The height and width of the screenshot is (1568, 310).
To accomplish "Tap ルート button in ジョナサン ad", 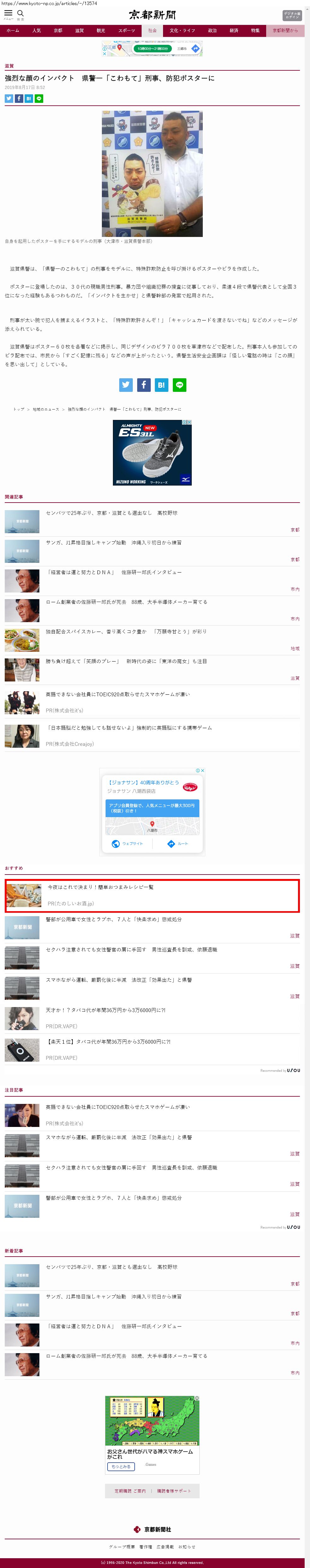I will pyautogui.click(x=178, y=844).
